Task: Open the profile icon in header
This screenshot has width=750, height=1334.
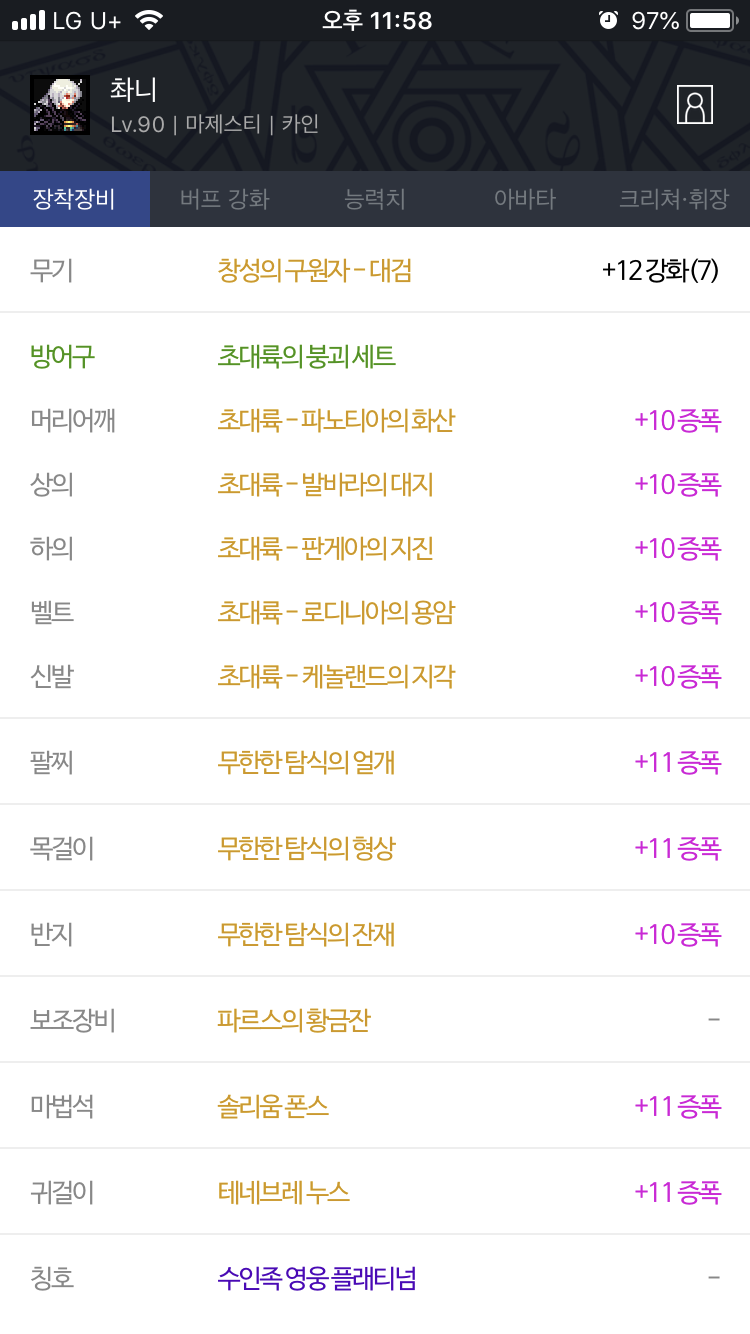Action: click(x=694, y=104)
